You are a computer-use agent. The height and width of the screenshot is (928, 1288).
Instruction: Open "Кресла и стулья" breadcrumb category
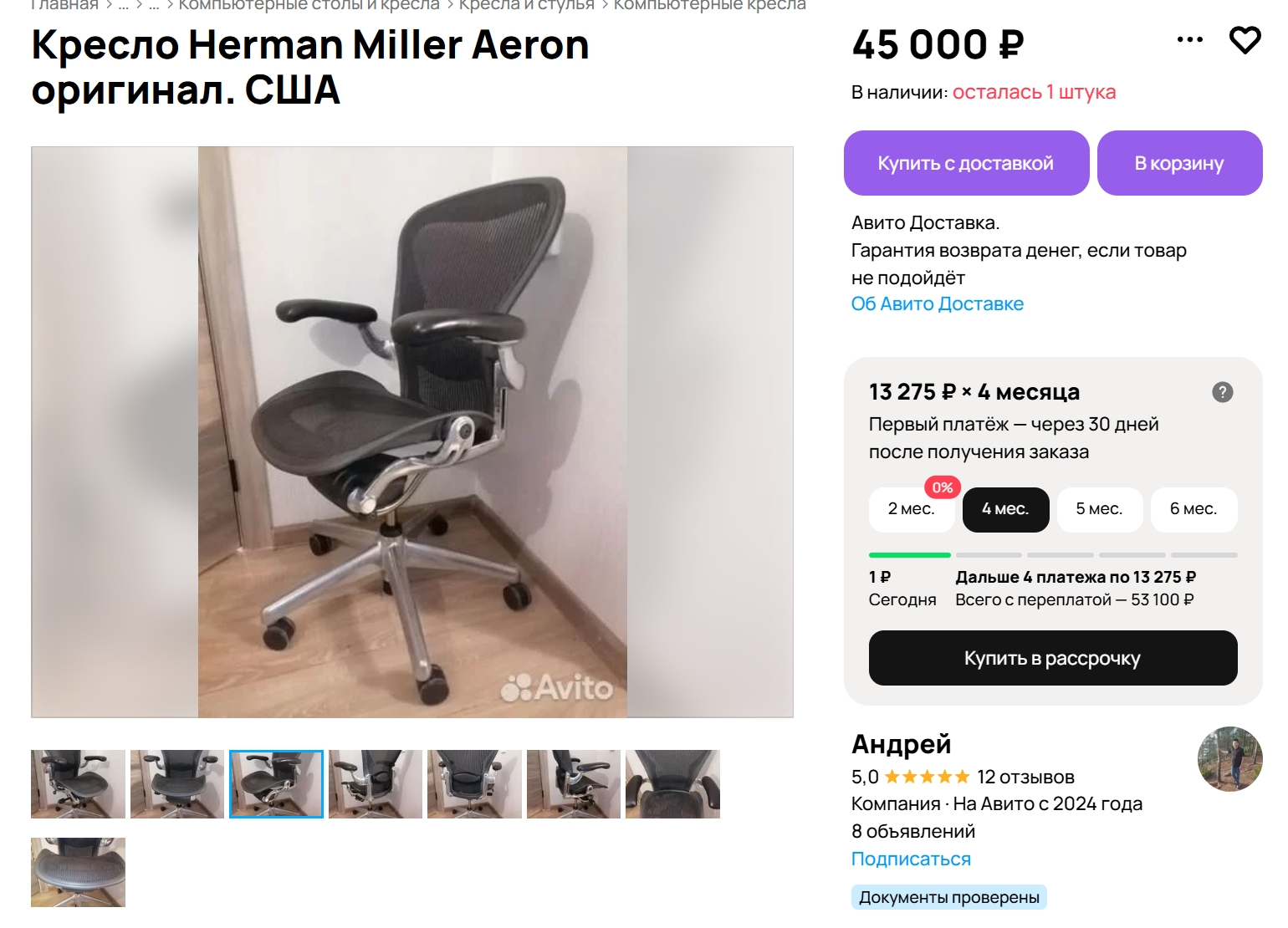[x=526, y=5]
